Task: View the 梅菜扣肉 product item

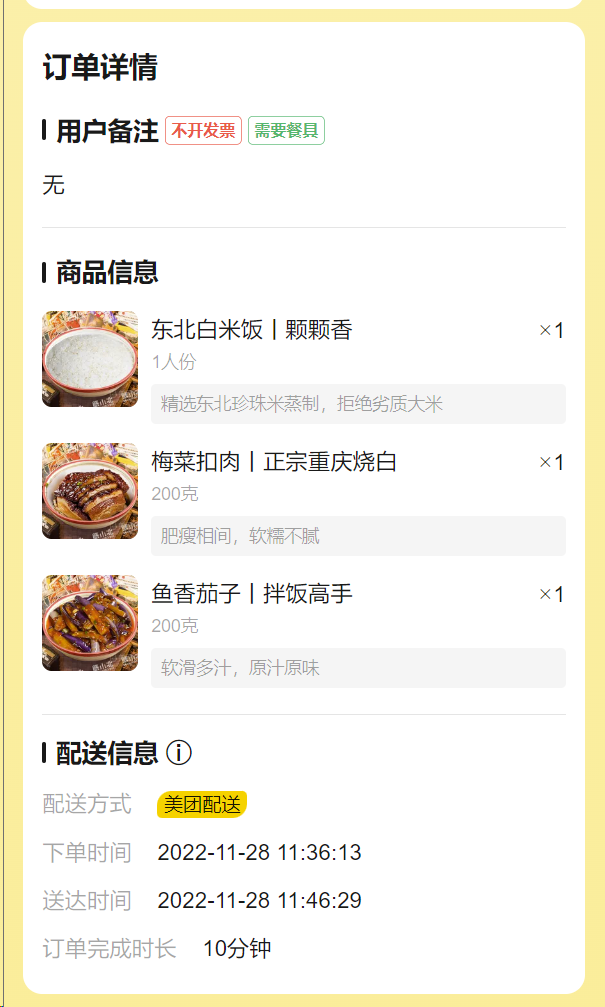Action: click(273, 462)
